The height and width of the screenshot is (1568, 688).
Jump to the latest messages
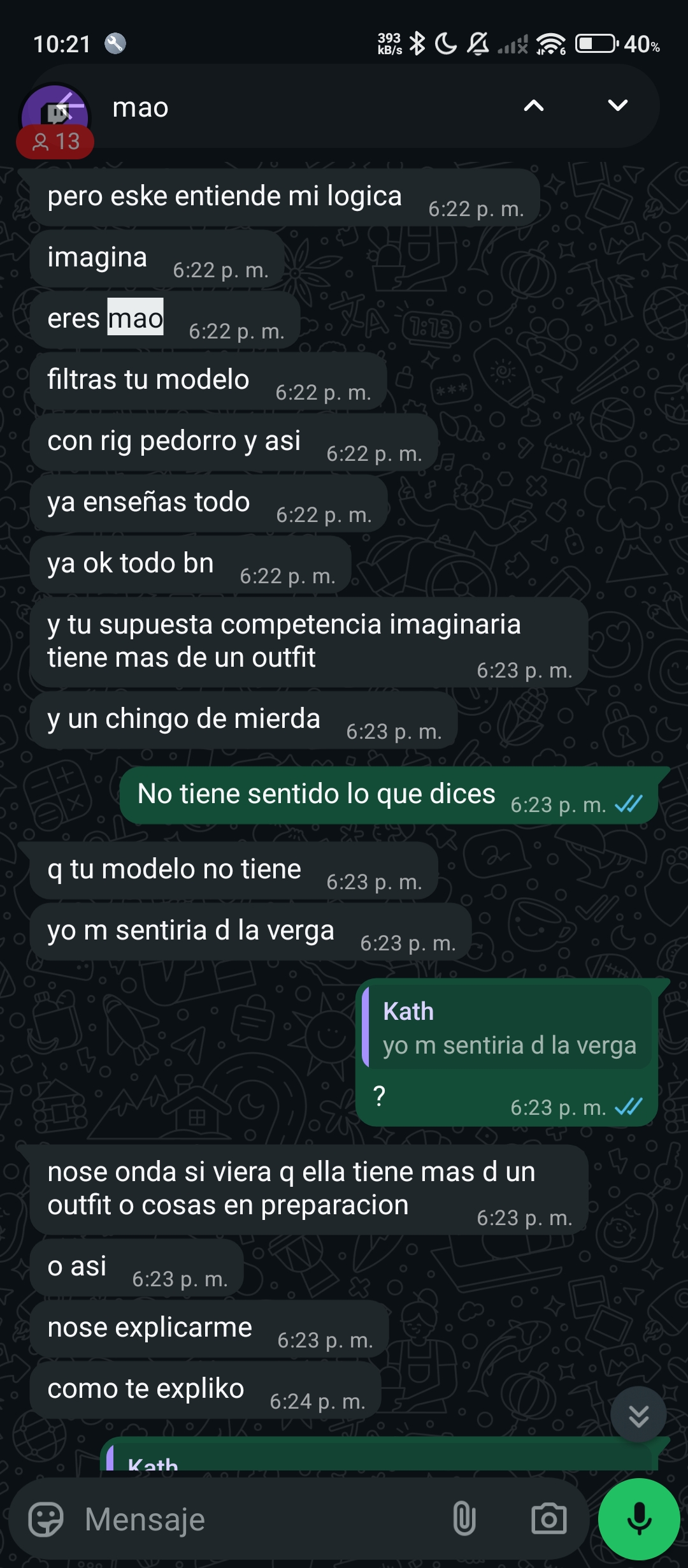pos(638,1415)
